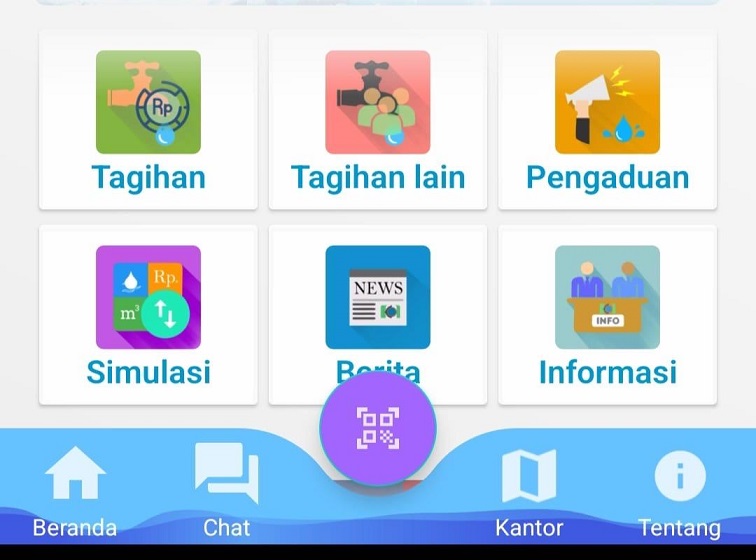Switch to the Kantor tab
756x560 pixels.
pyautogui.click(x=529, y=490)
